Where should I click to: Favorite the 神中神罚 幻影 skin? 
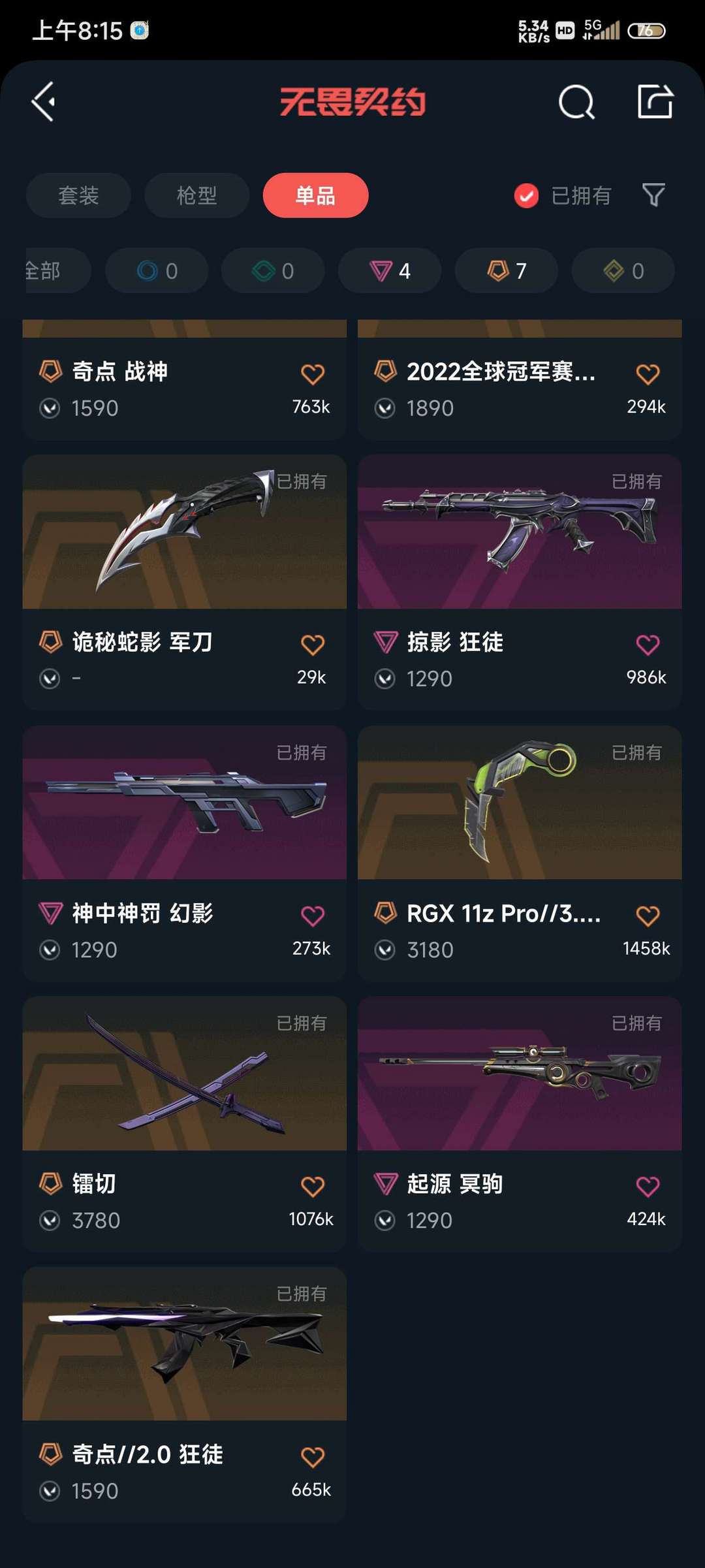(x=313, y=916)
